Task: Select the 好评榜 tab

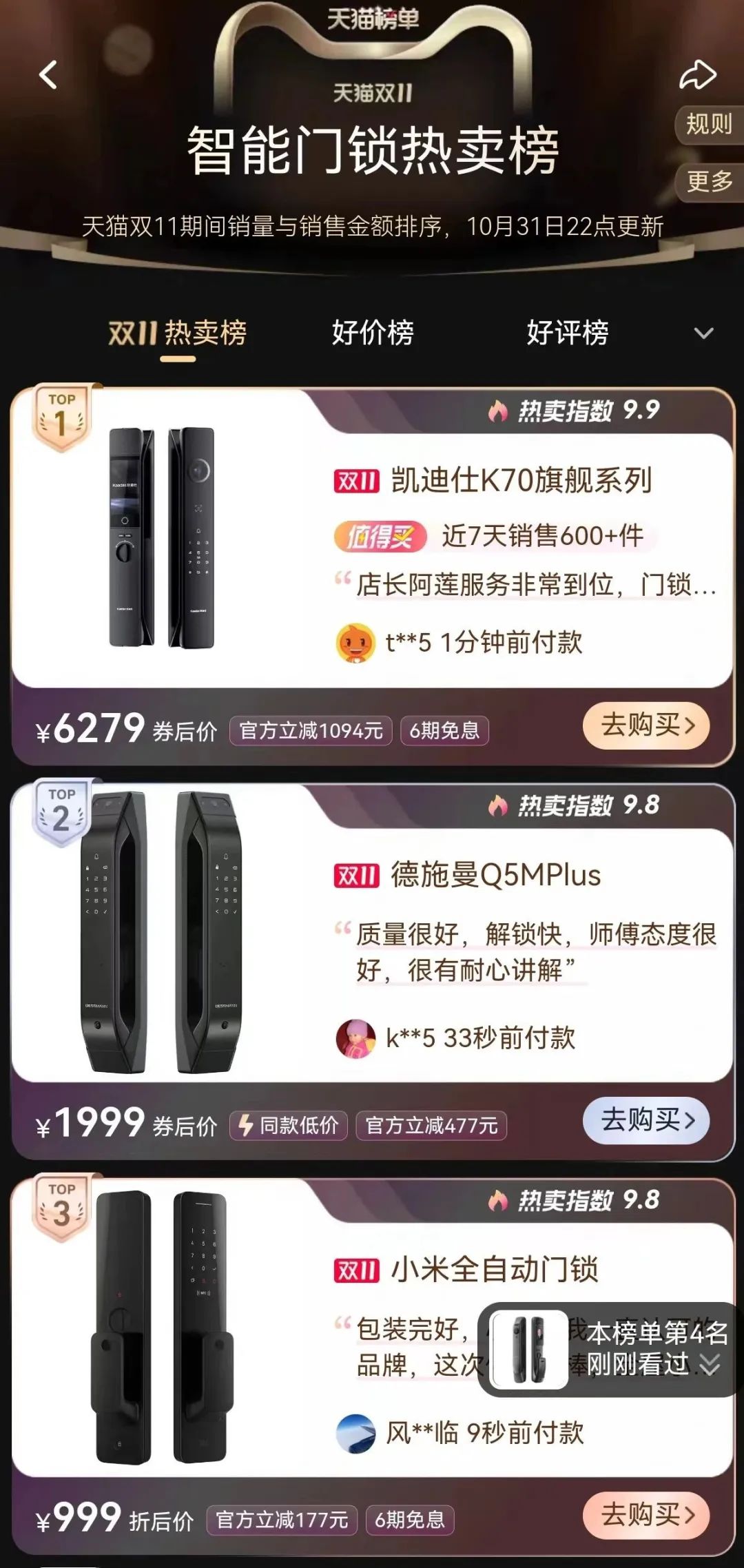Action: coord(568,333)
